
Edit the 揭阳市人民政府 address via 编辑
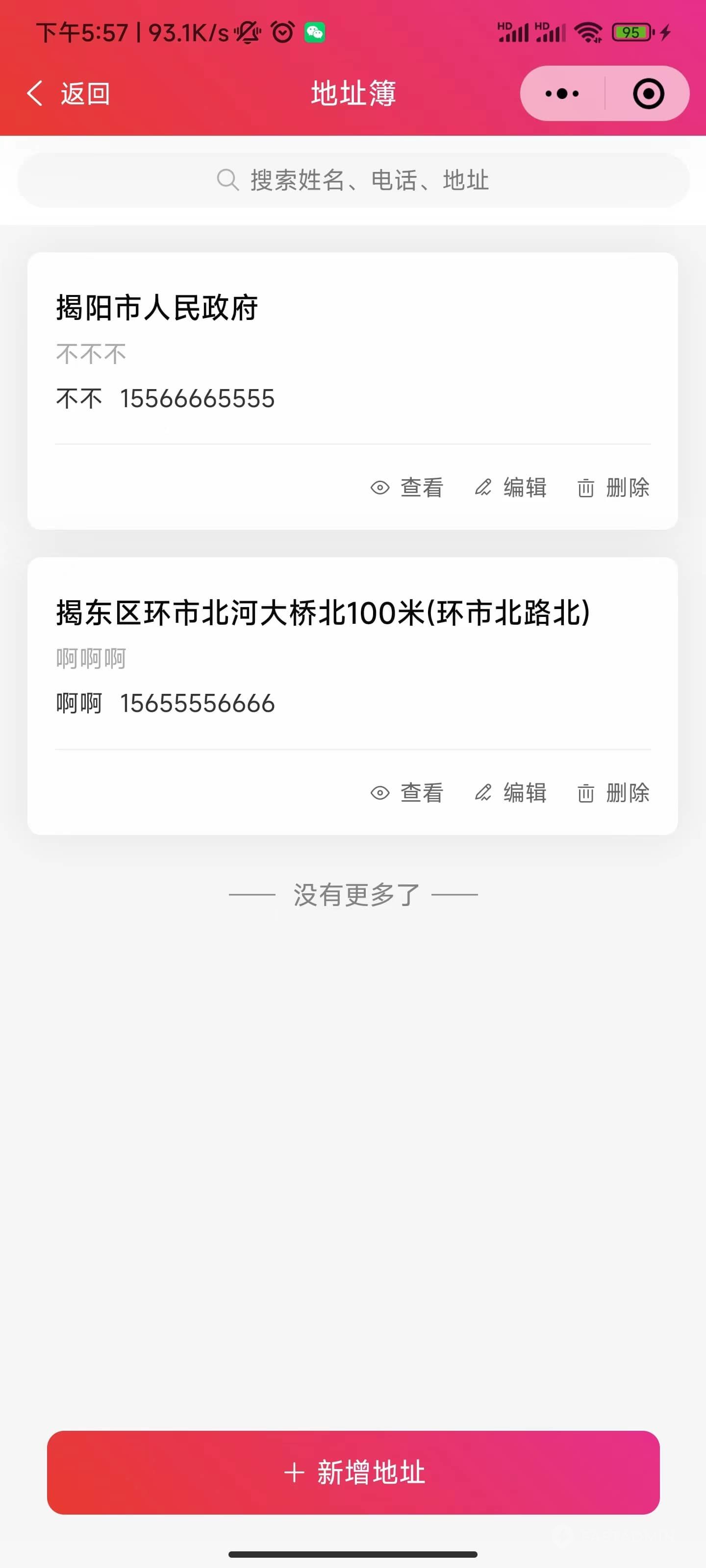coord(510,488)
